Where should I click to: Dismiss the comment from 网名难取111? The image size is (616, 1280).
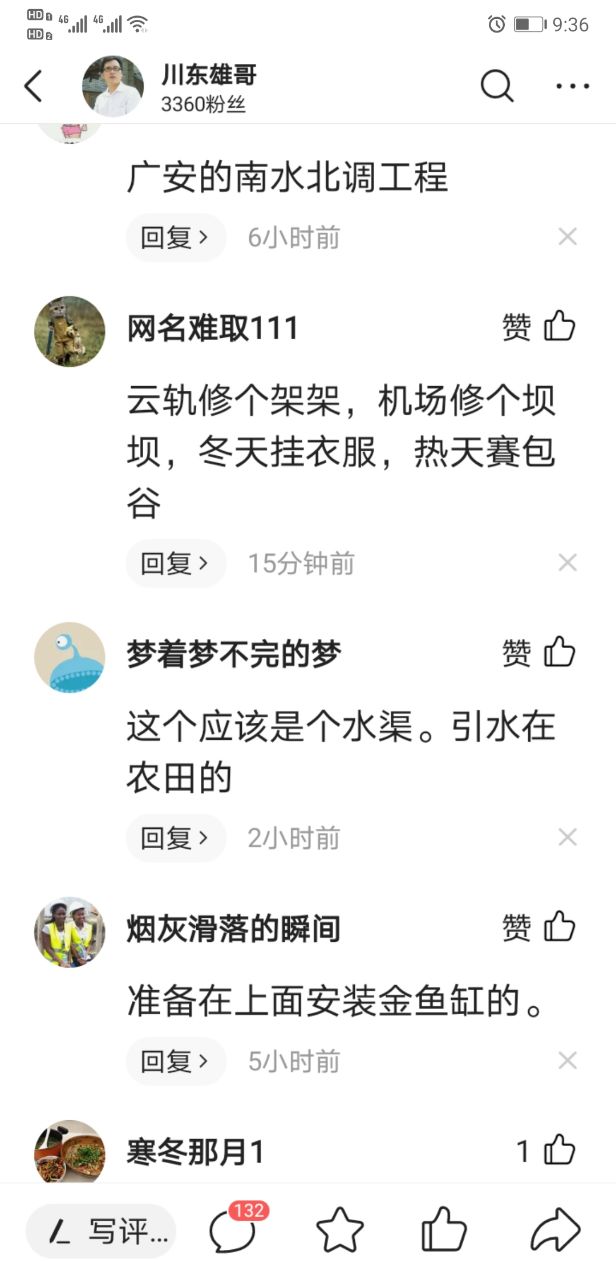click(x=567, y=563)
